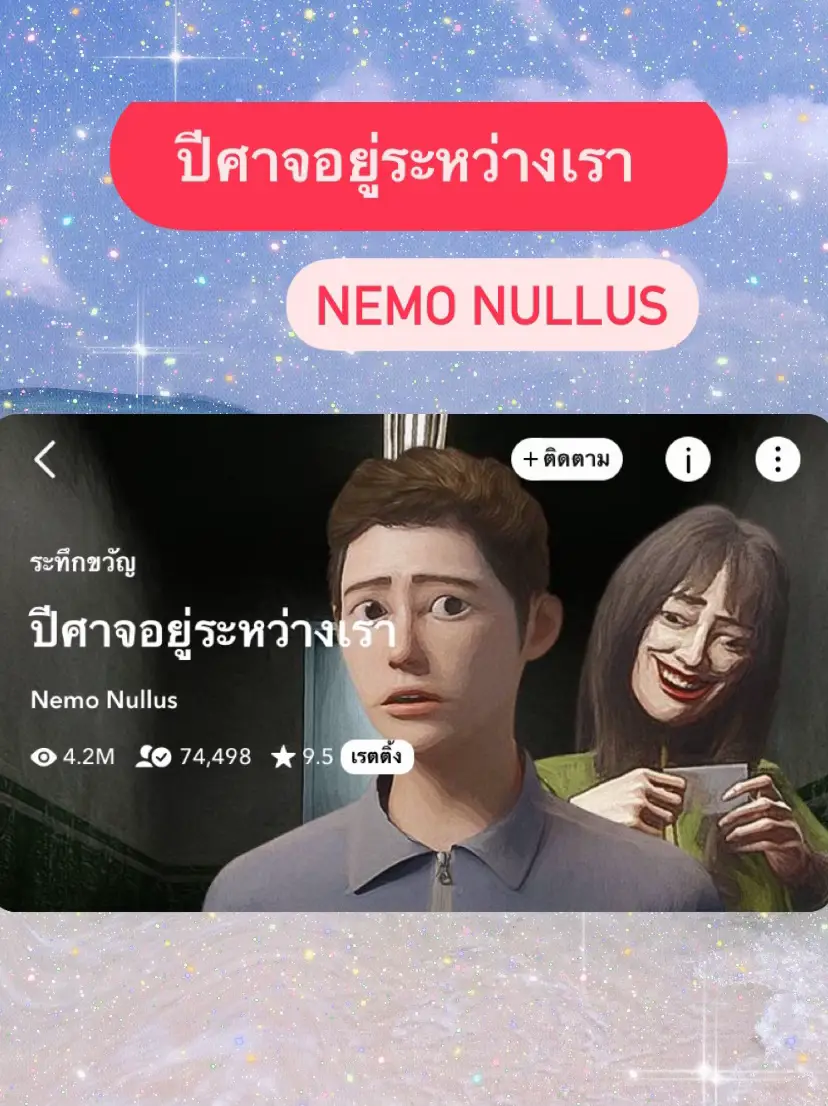Click the 4.2M view count
The width and height of the screenshot is (828, 1106).
coord(84,758)
